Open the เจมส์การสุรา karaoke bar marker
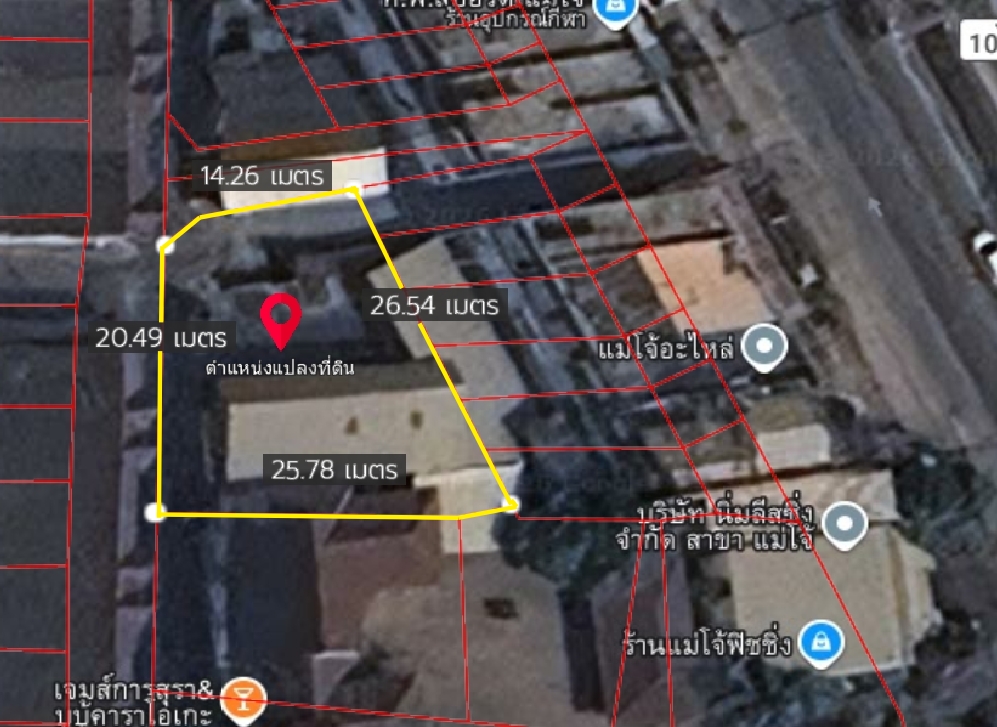 [x=239, y=700]
